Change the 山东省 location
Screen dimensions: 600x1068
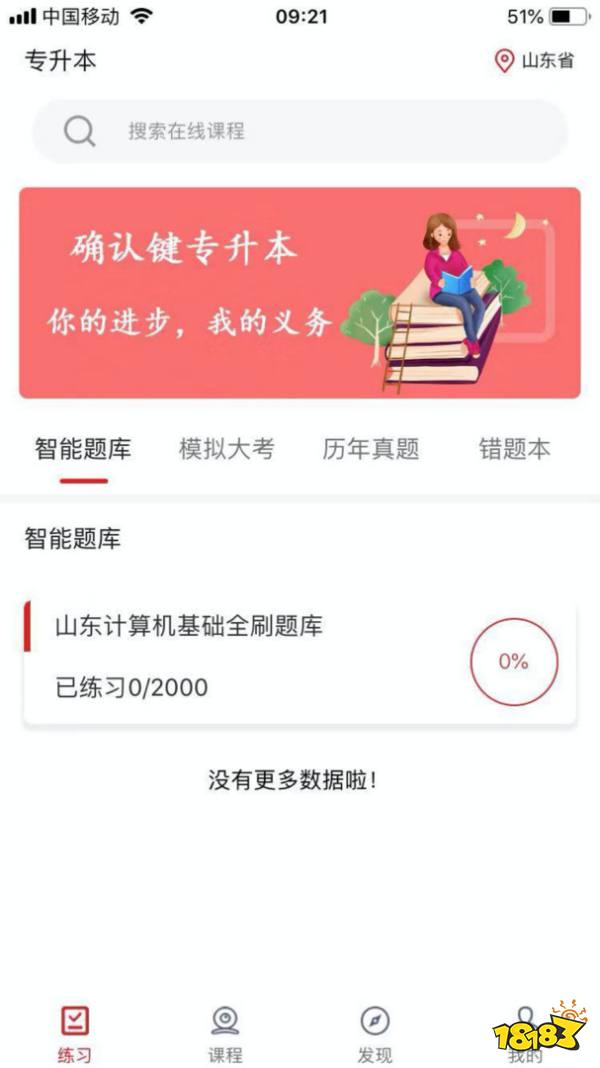[x=536, y=61]
